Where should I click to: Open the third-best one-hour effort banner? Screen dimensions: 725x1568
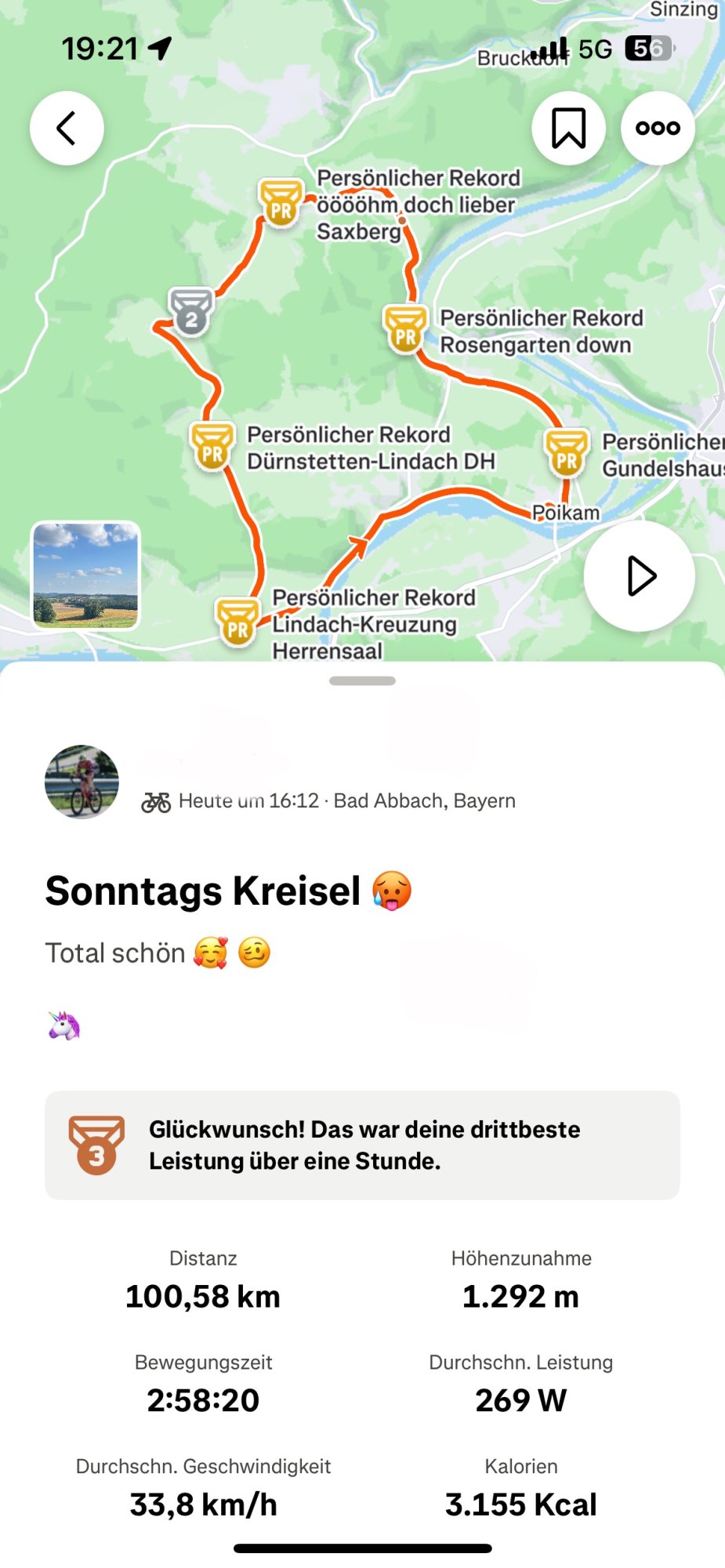click(362, 1145)
